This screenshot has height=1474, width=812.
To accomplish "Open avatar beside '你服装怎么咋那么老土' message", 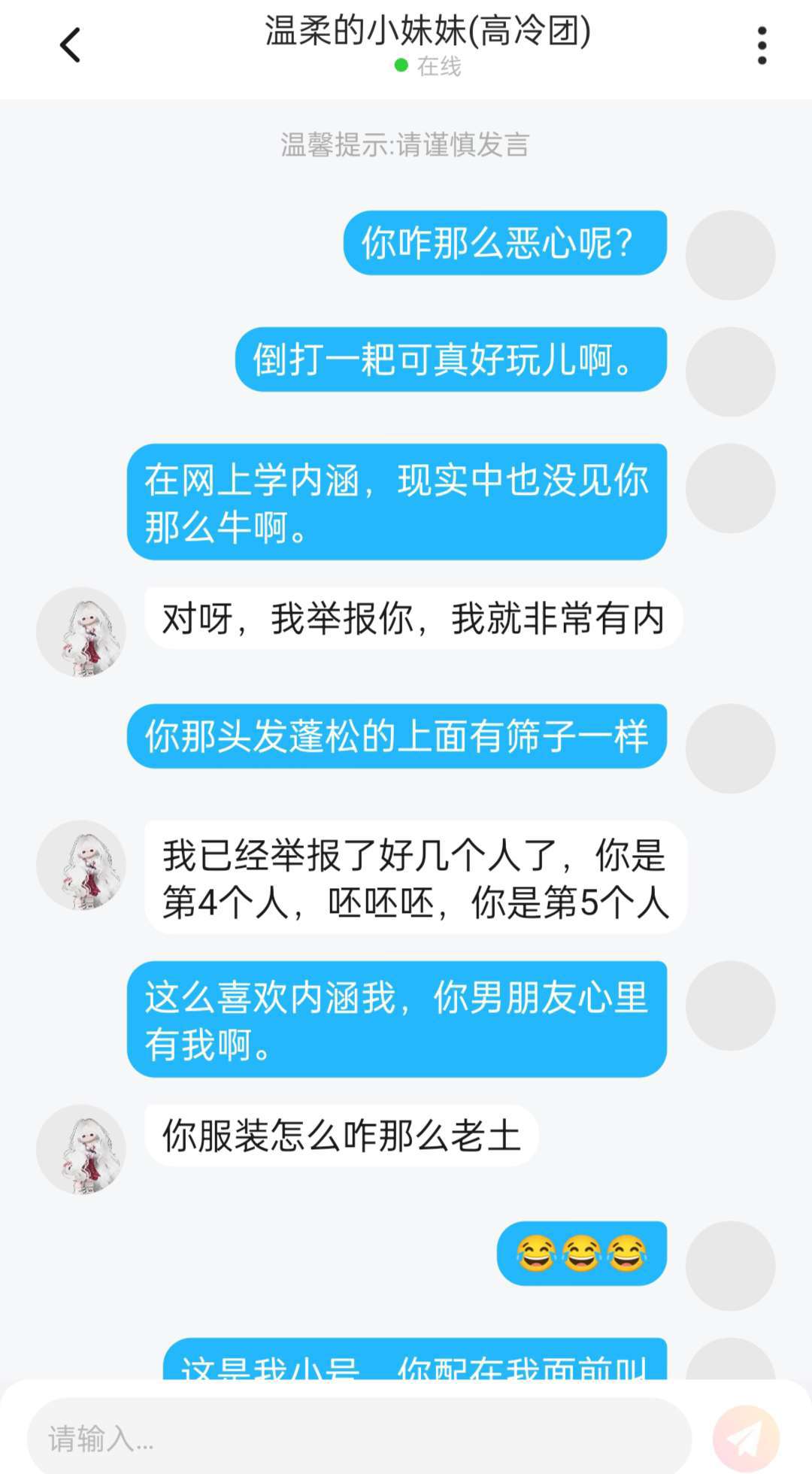I will coord(81,1149).
